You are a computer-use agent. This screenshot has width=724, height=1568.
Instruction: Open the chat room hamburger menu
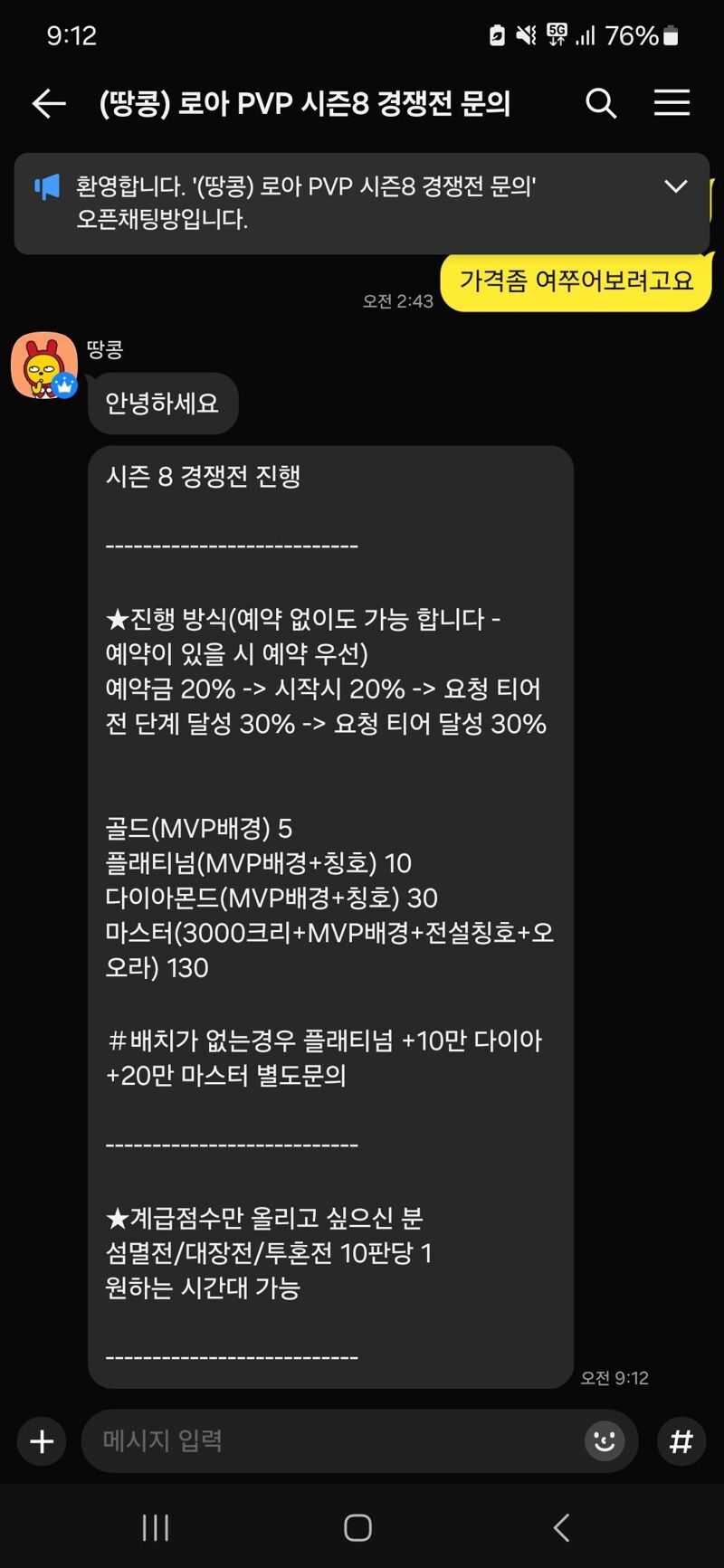pyautogui.click(x=672, y=103)
